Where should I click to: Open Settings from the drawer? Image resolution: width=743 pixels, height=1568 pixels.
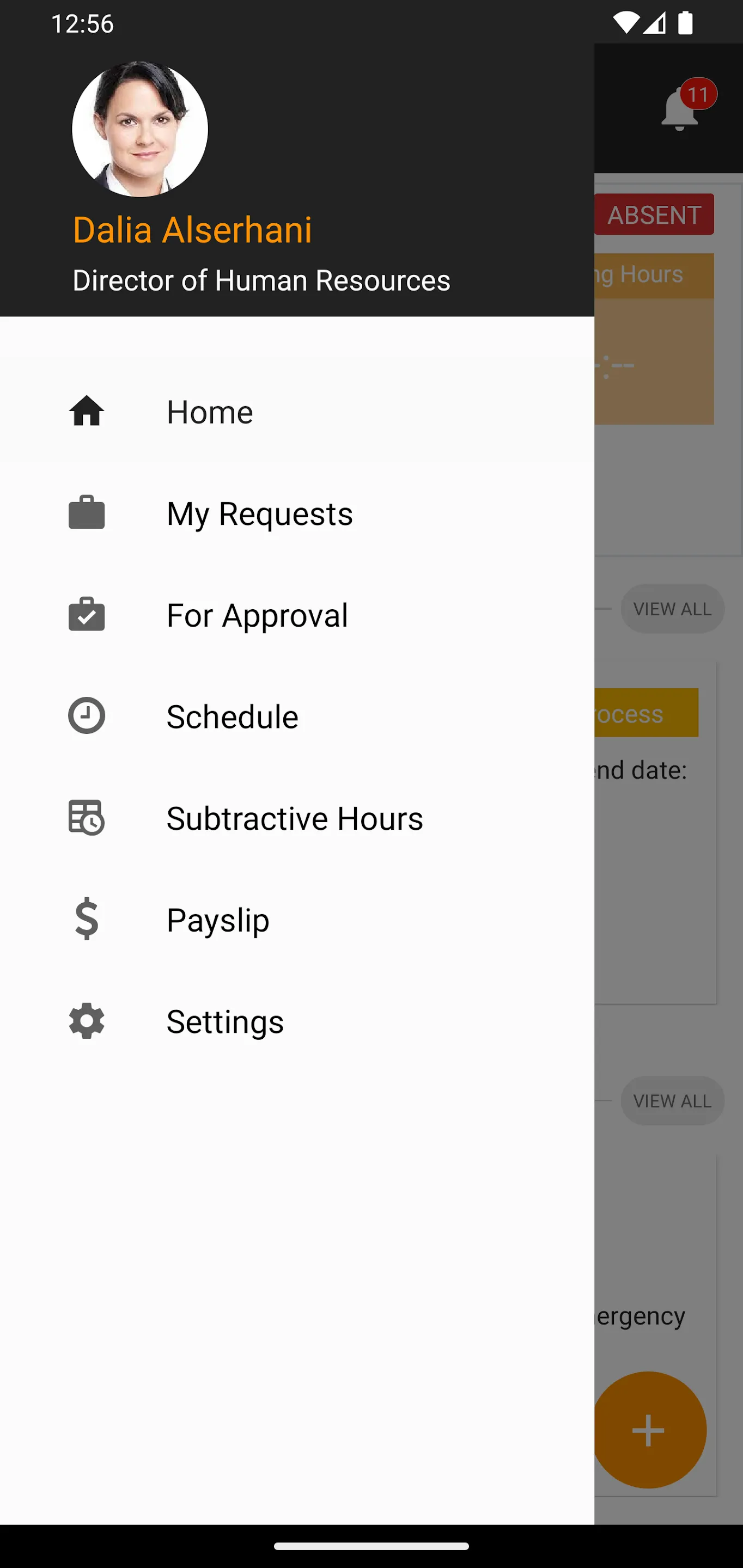click(225, 1021)
